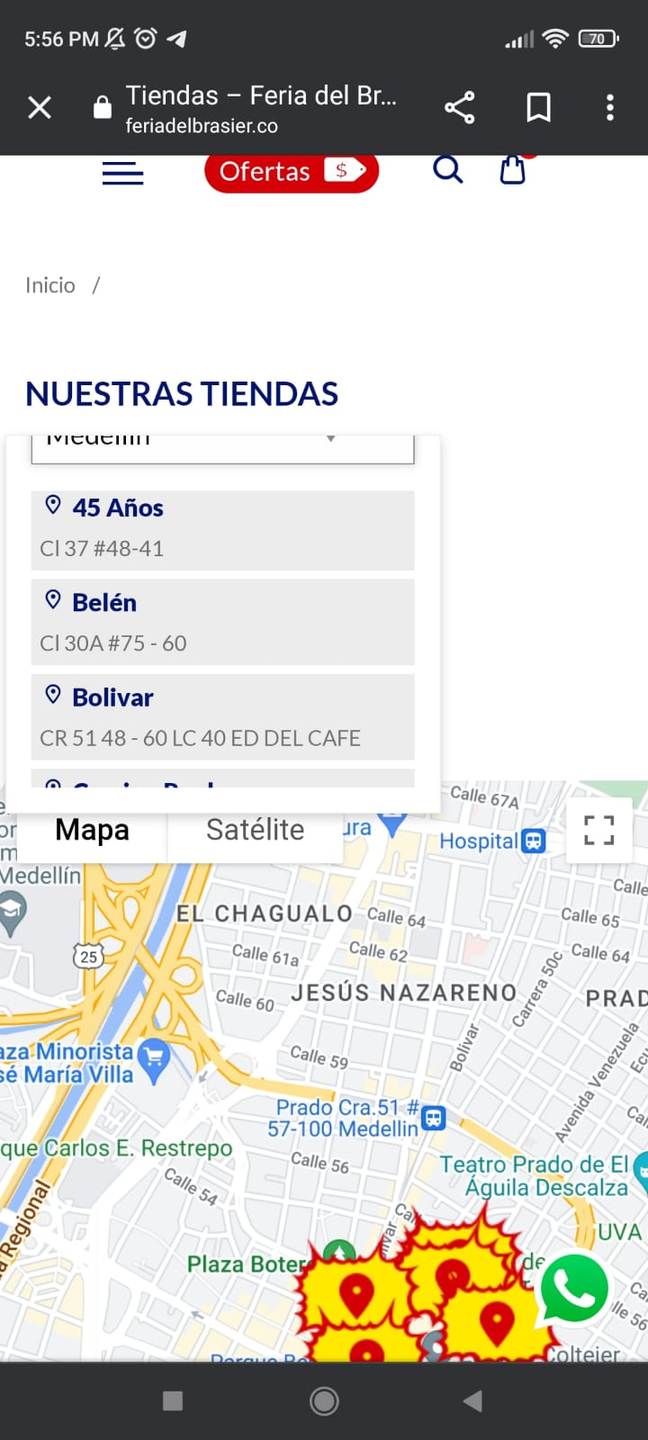
Task: Open WhatsApp chat bubble
Action: 574,1289
